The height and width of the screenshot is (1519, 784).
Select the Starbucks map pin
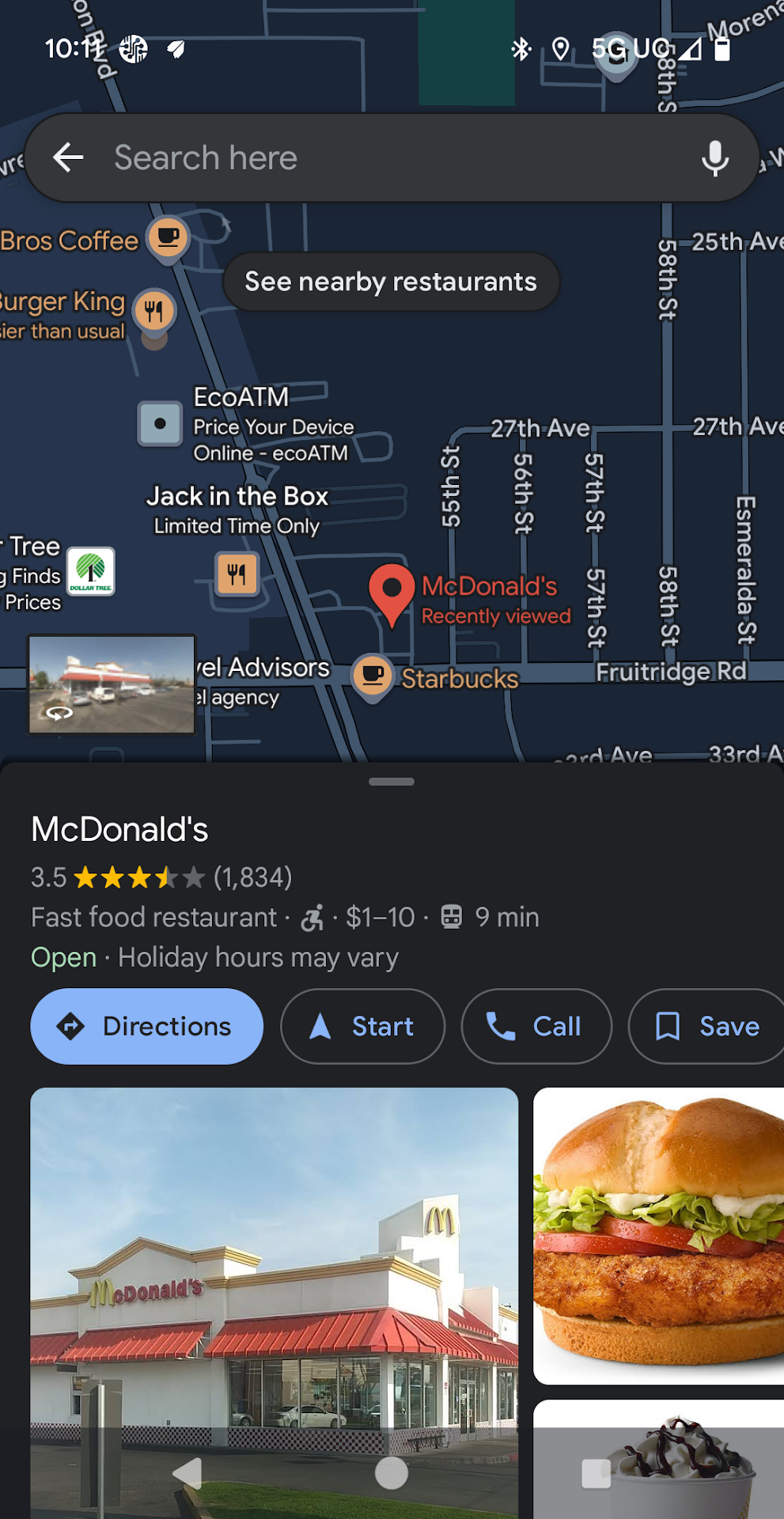click(373, 676)
